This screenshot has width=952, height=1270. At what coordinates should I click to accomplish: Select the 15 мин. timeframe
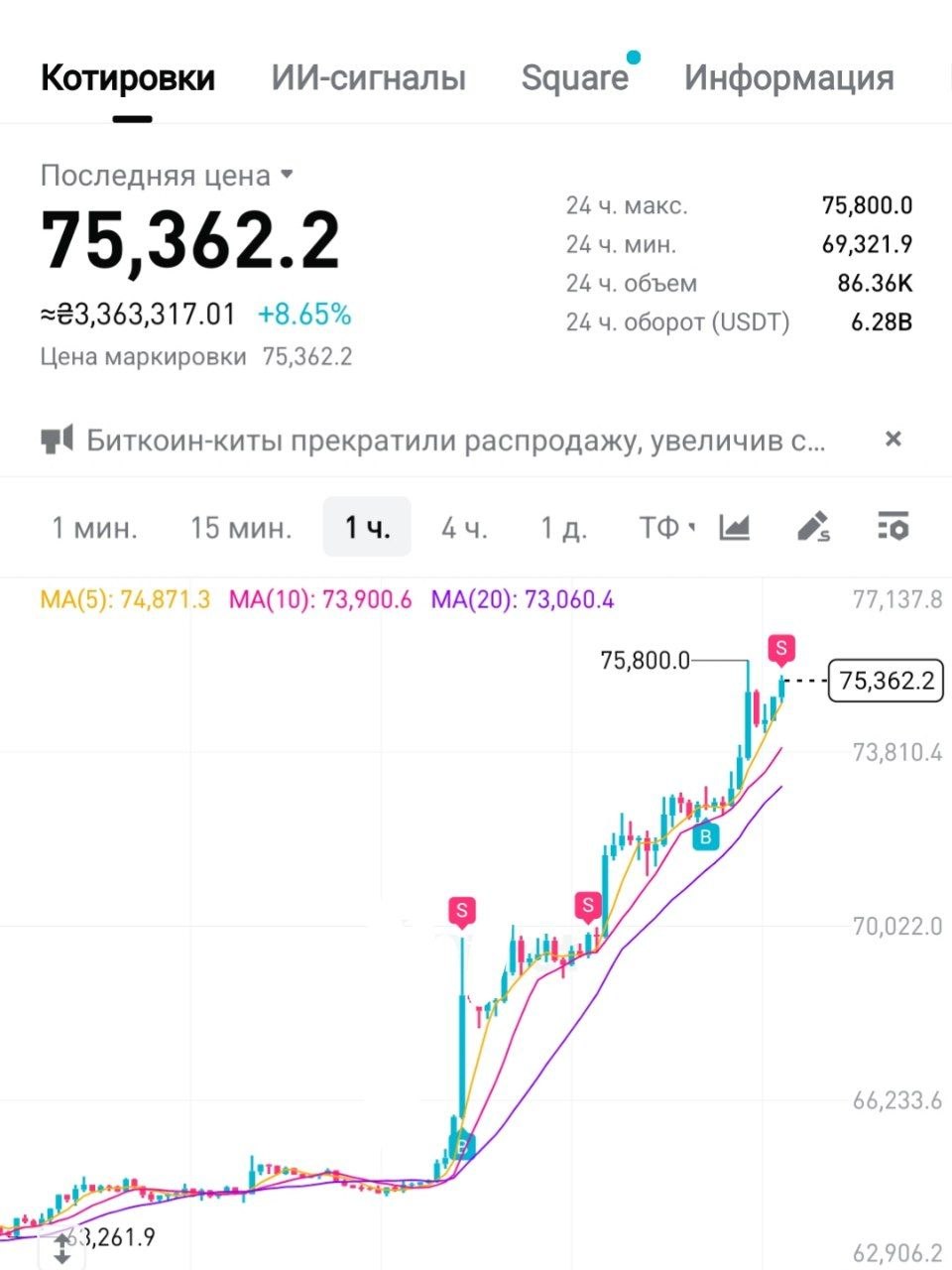coord(241,527)
